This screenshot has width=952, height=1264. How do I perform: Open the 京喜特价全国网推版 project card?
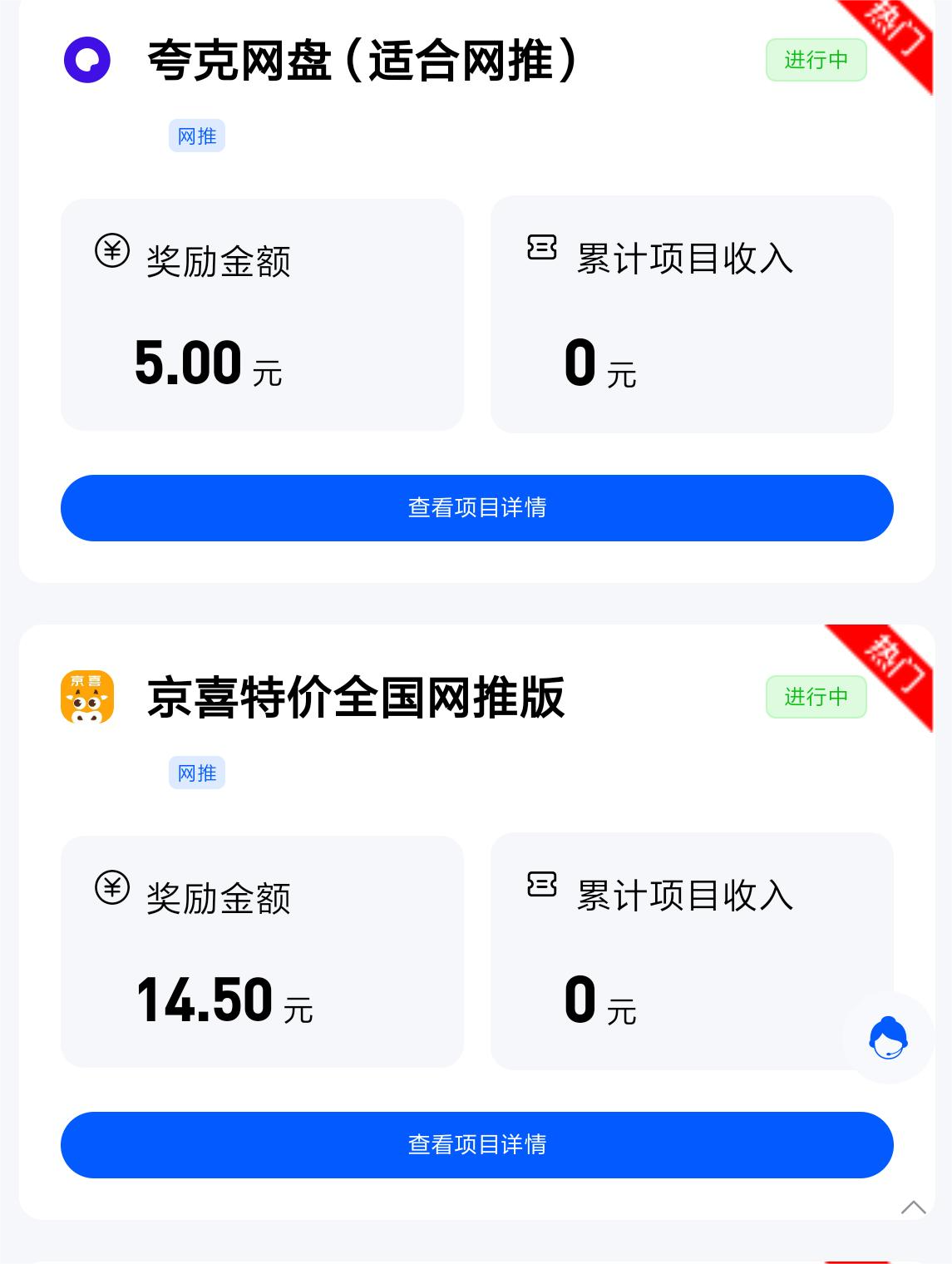pos(356,698)
